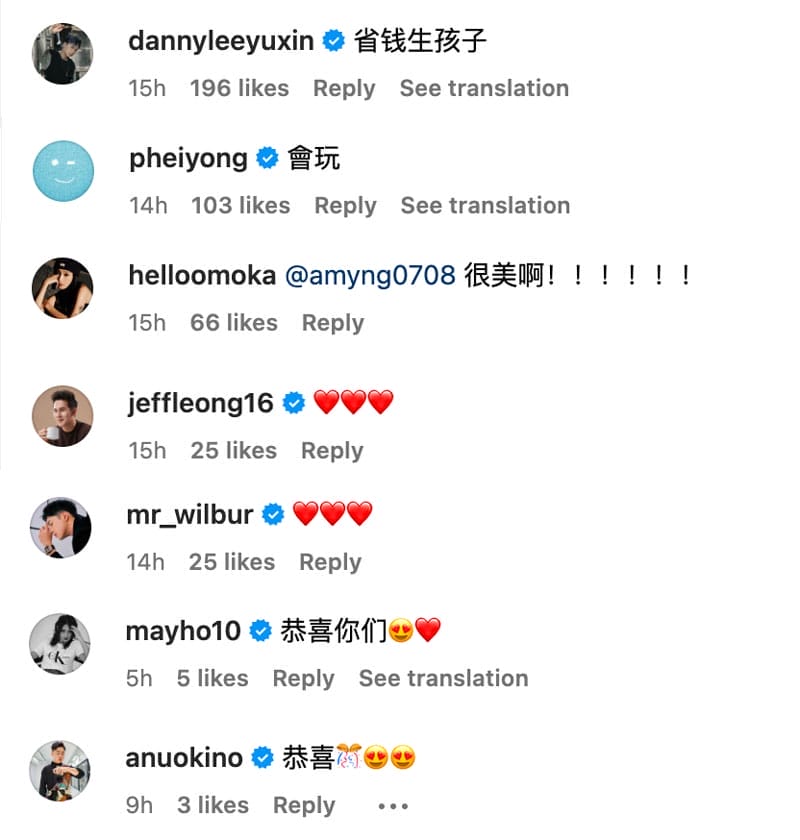The height and width of the screenshot is (840, 800).
Task: See translation of dannyleeyuxin's comment
Action: pos(484,88)
